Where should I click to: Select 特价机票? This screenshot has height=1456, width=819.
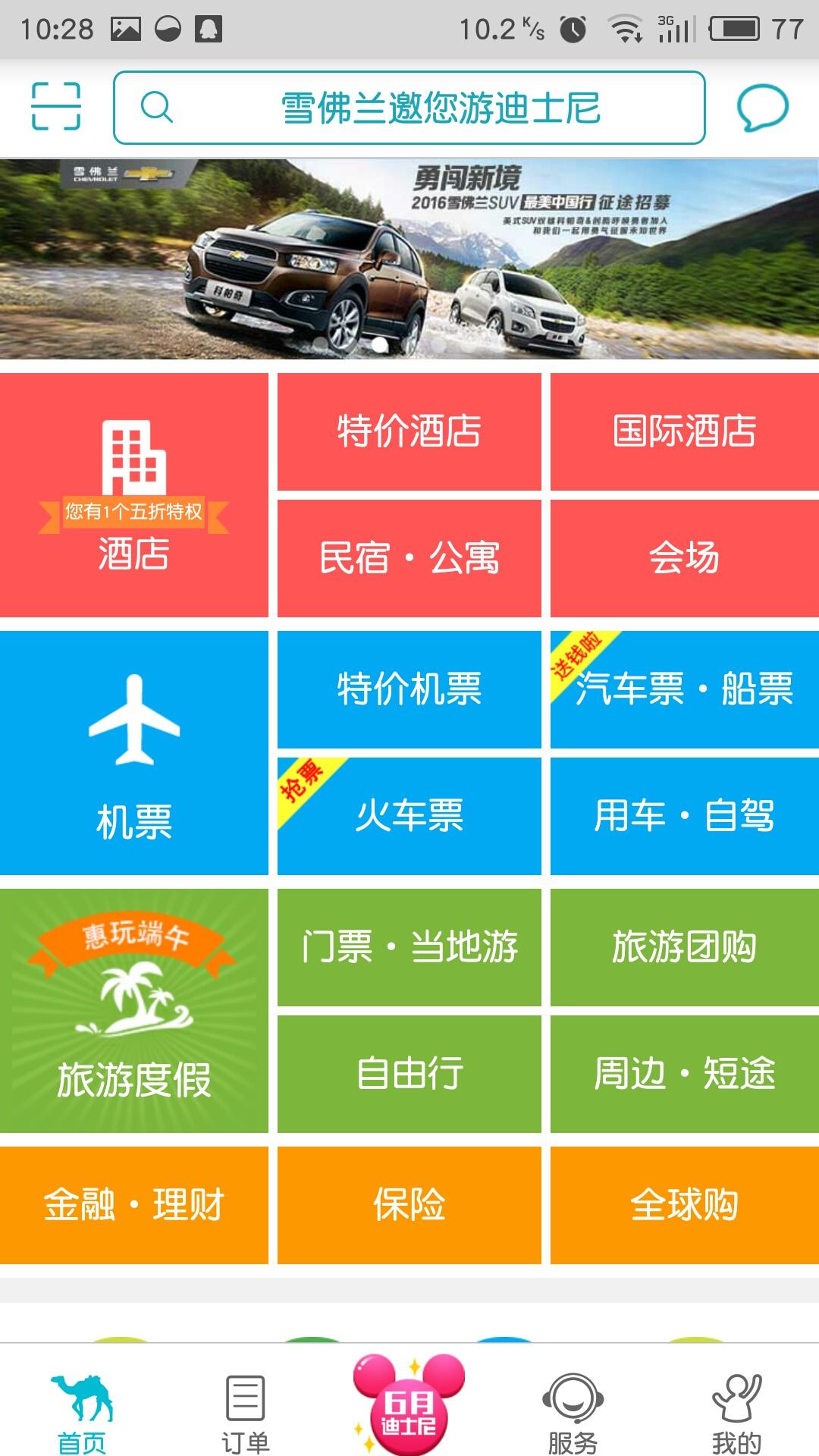409,689
